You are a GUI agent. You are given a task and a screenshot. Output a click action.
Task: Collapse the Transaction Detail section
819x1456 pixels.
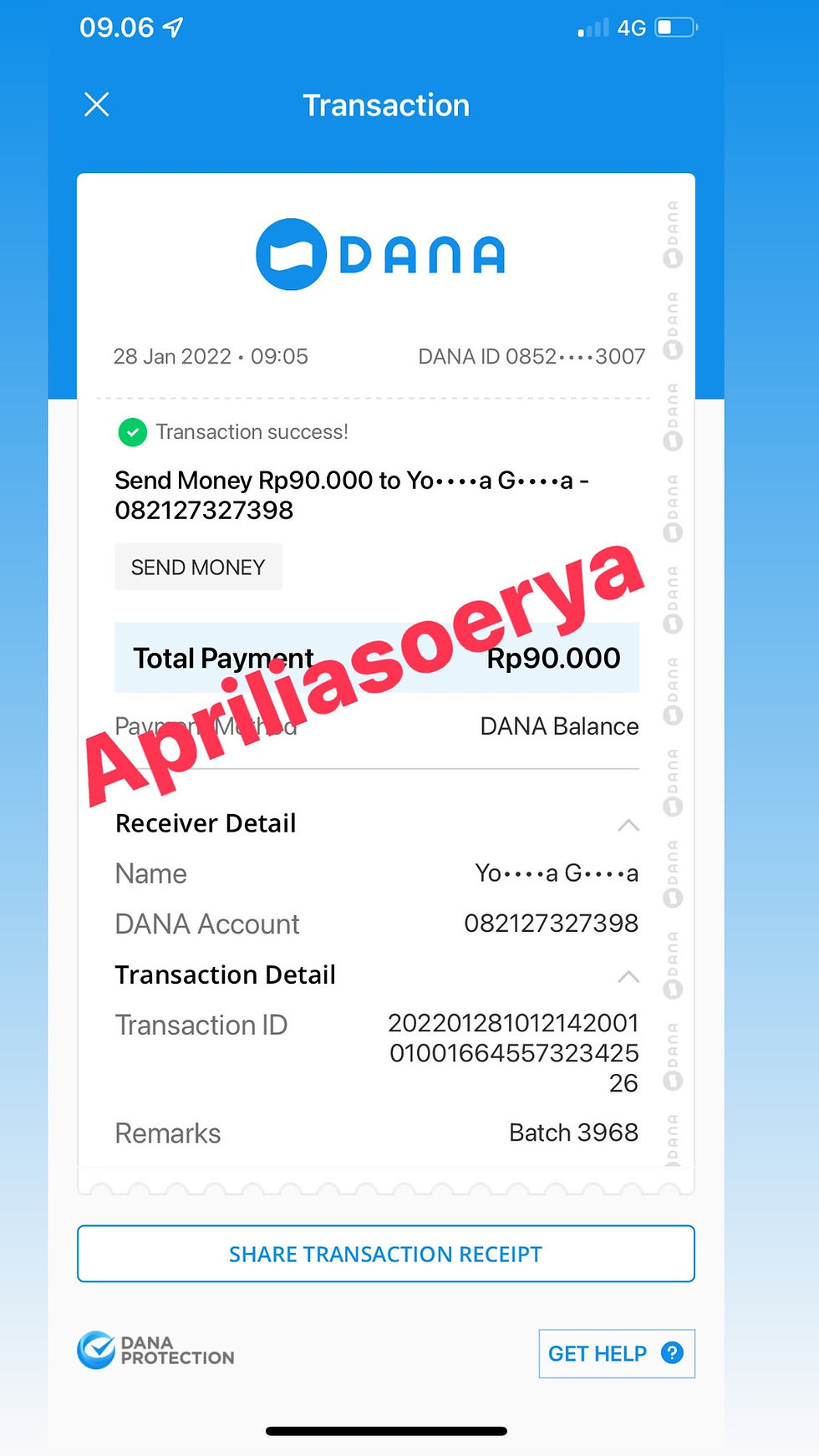(x=628, y=976)
